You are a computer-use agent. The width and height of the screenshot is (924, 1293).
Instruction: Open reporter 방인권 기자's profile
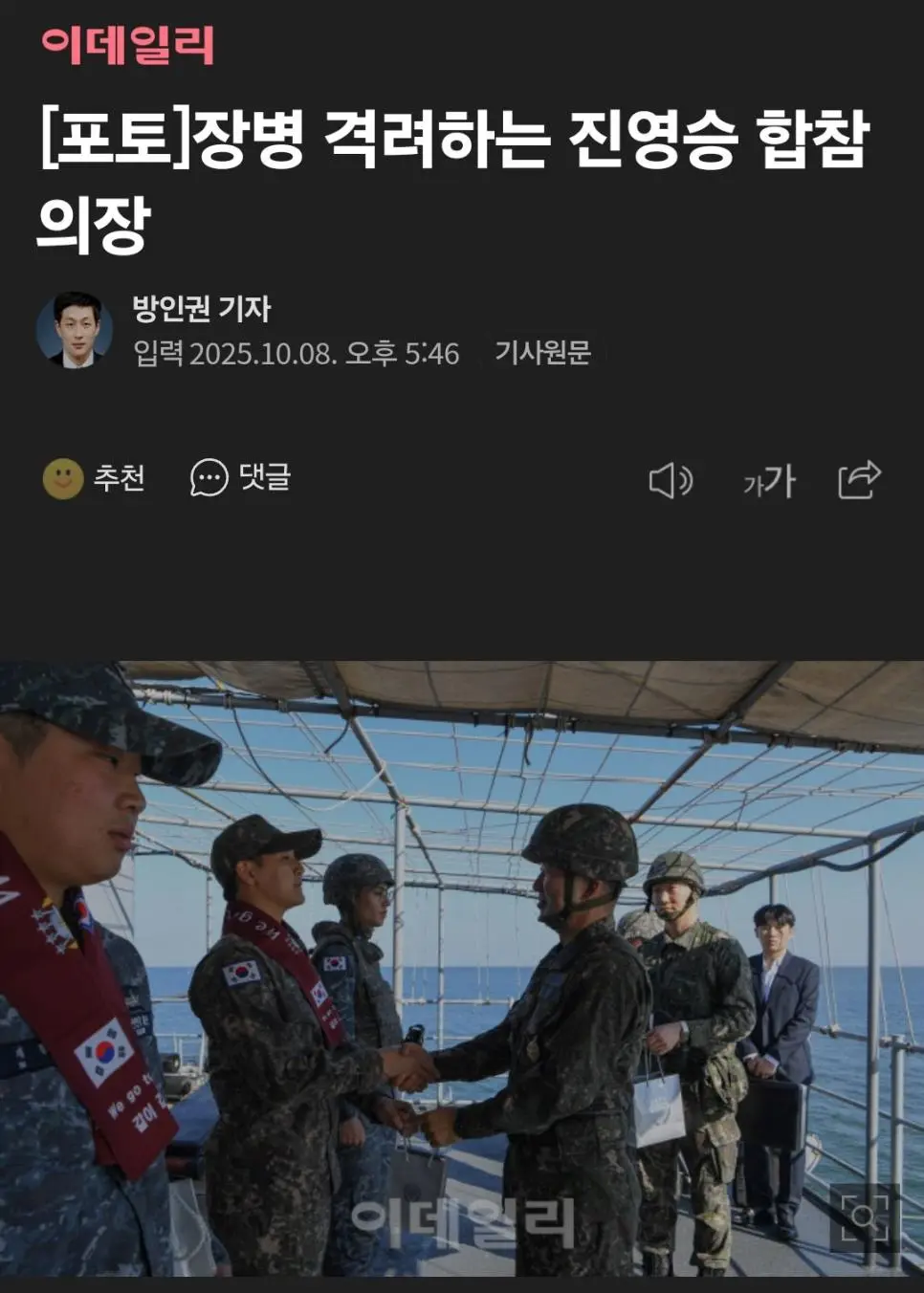click(201, 309)
